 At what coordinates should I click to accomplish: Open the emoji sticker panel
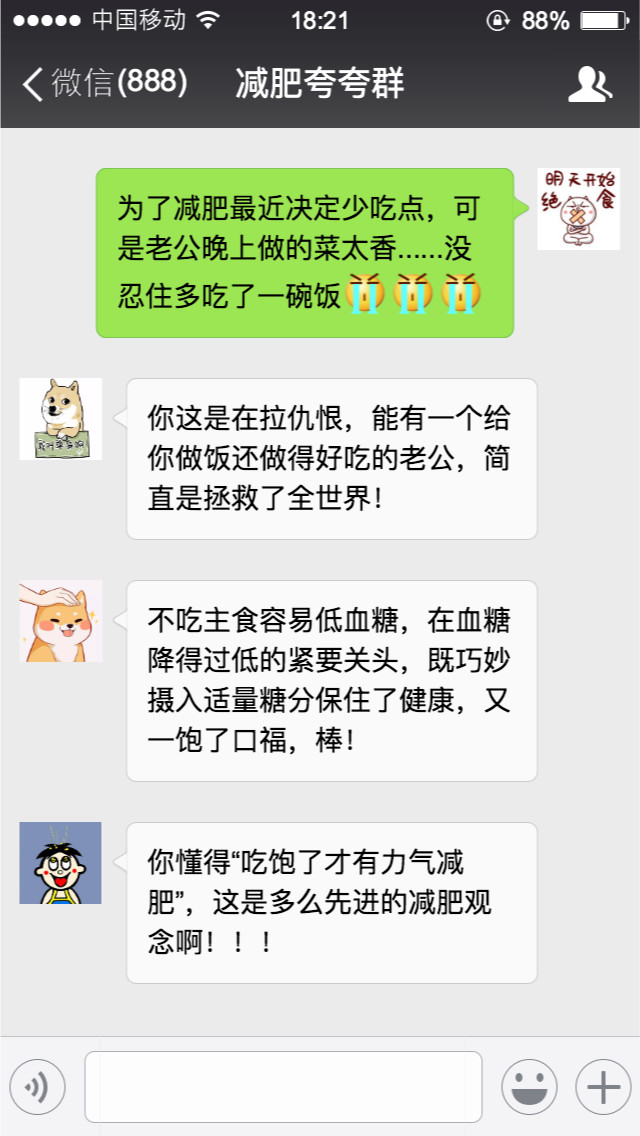529,1087
